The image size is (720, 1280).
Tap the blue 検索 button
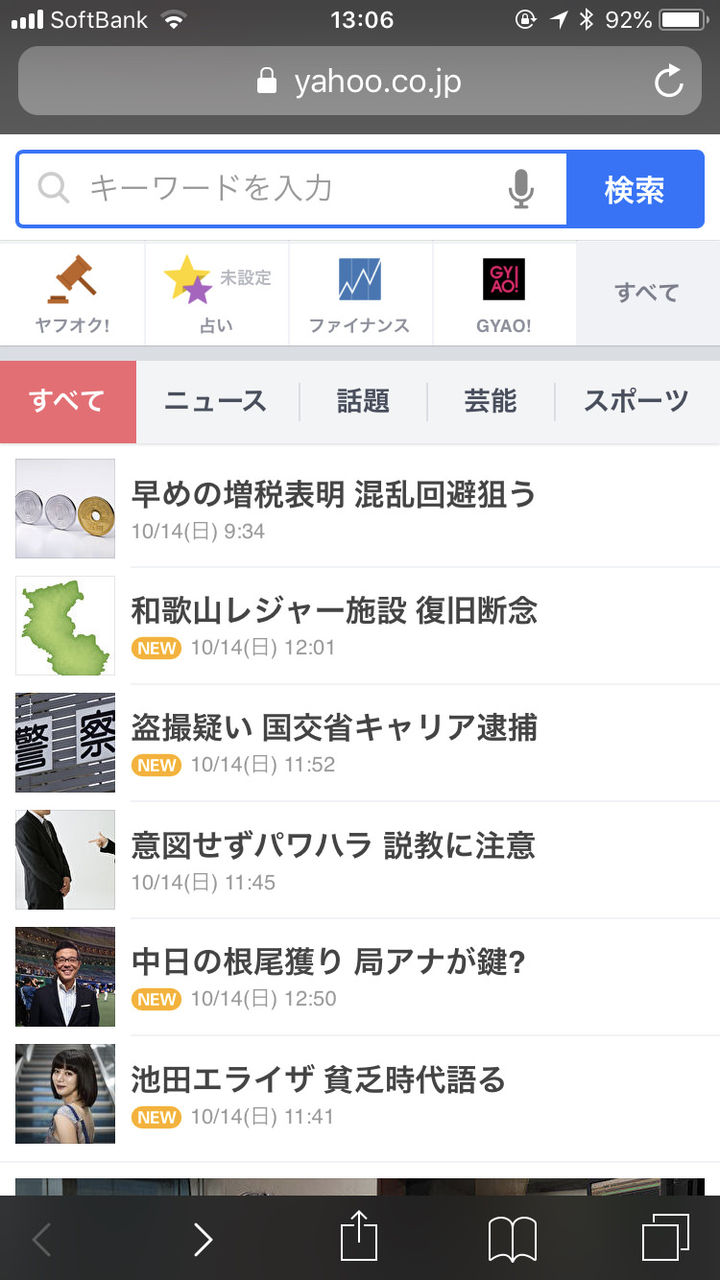click(634, 189)
